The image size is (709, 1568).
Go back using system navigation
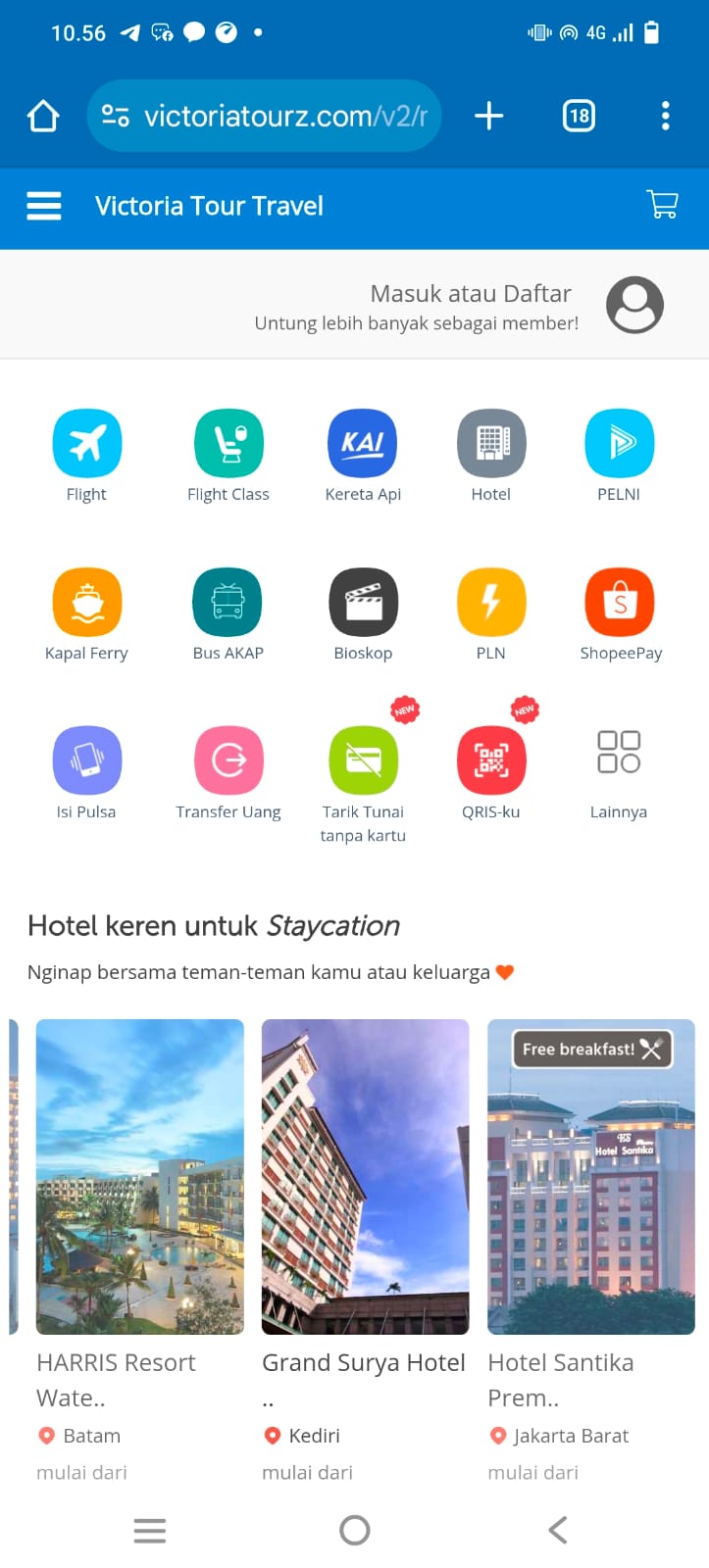557,1530
